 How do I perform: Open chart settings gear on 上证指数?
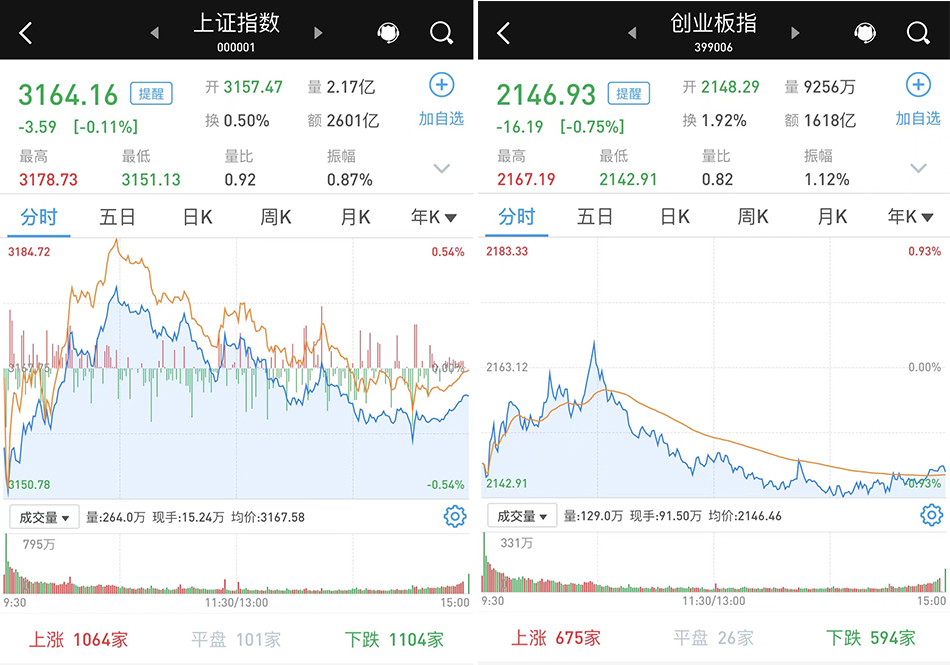[x=455, y=517]
